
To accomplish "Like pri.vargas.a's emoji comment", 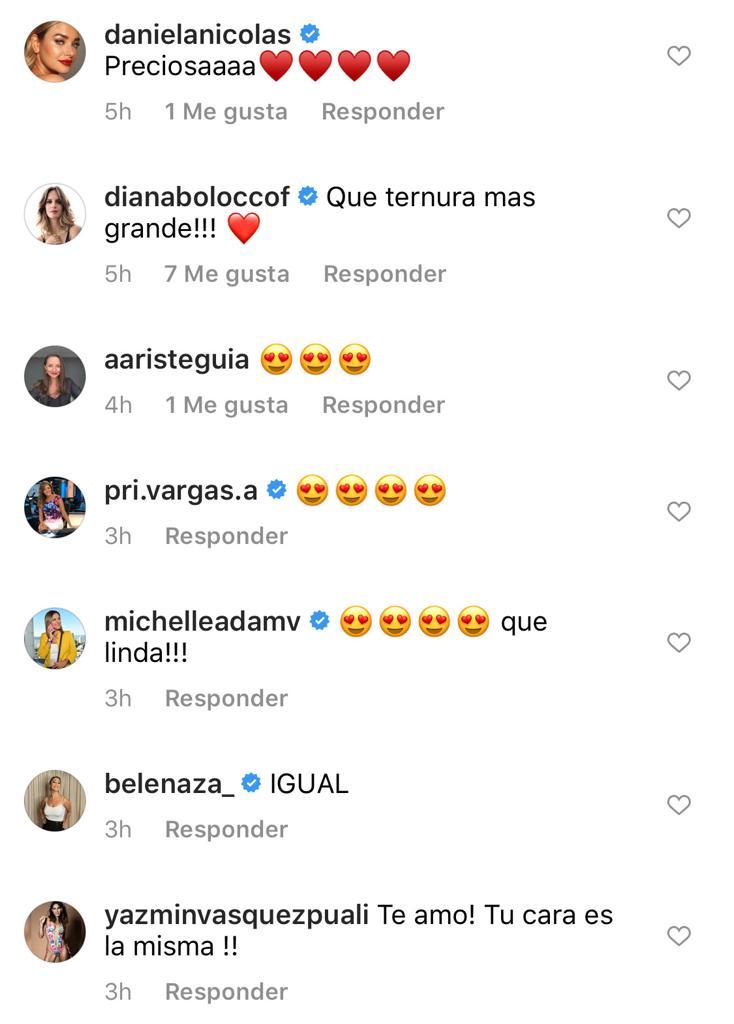I will coord(678,510).
